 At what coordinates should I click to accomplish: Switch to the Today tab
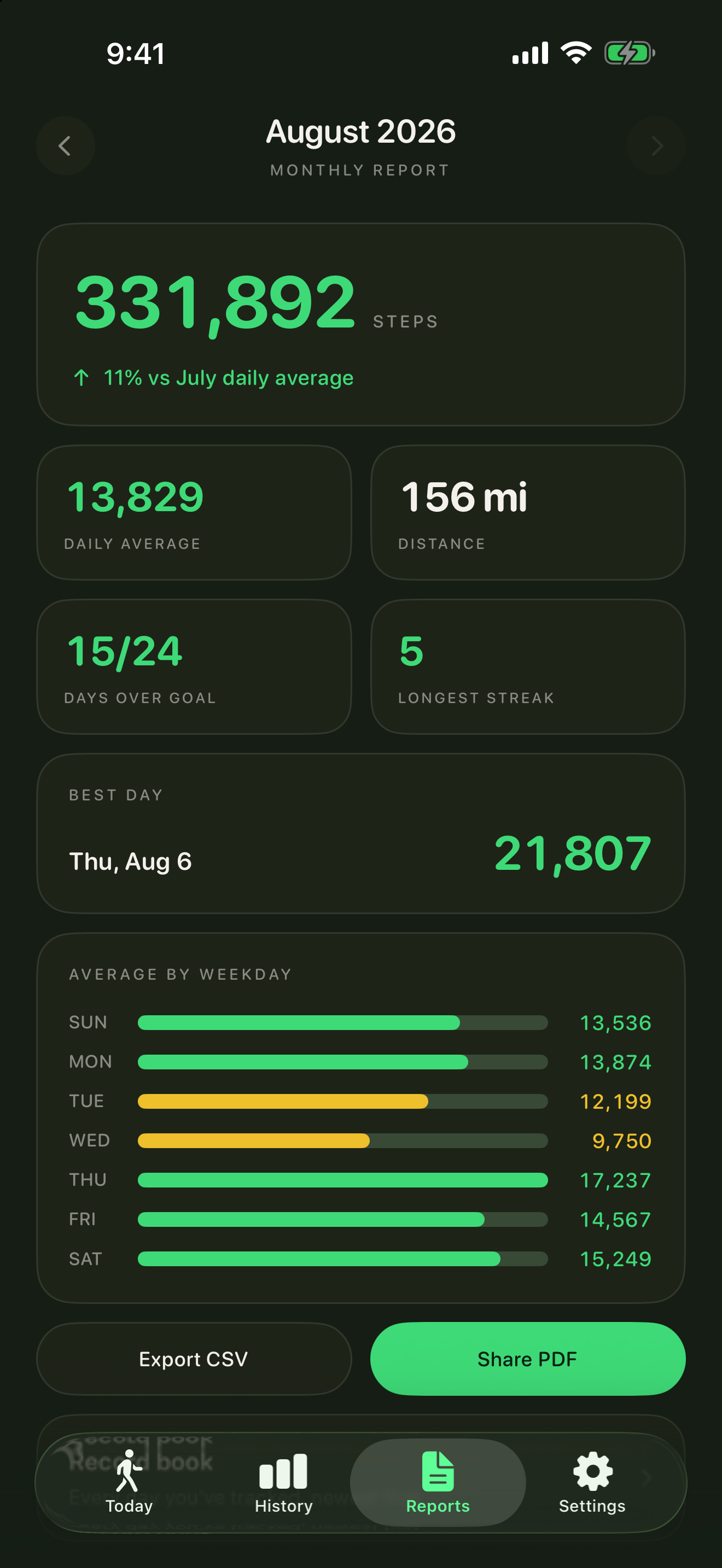(x=129, y=1482)
